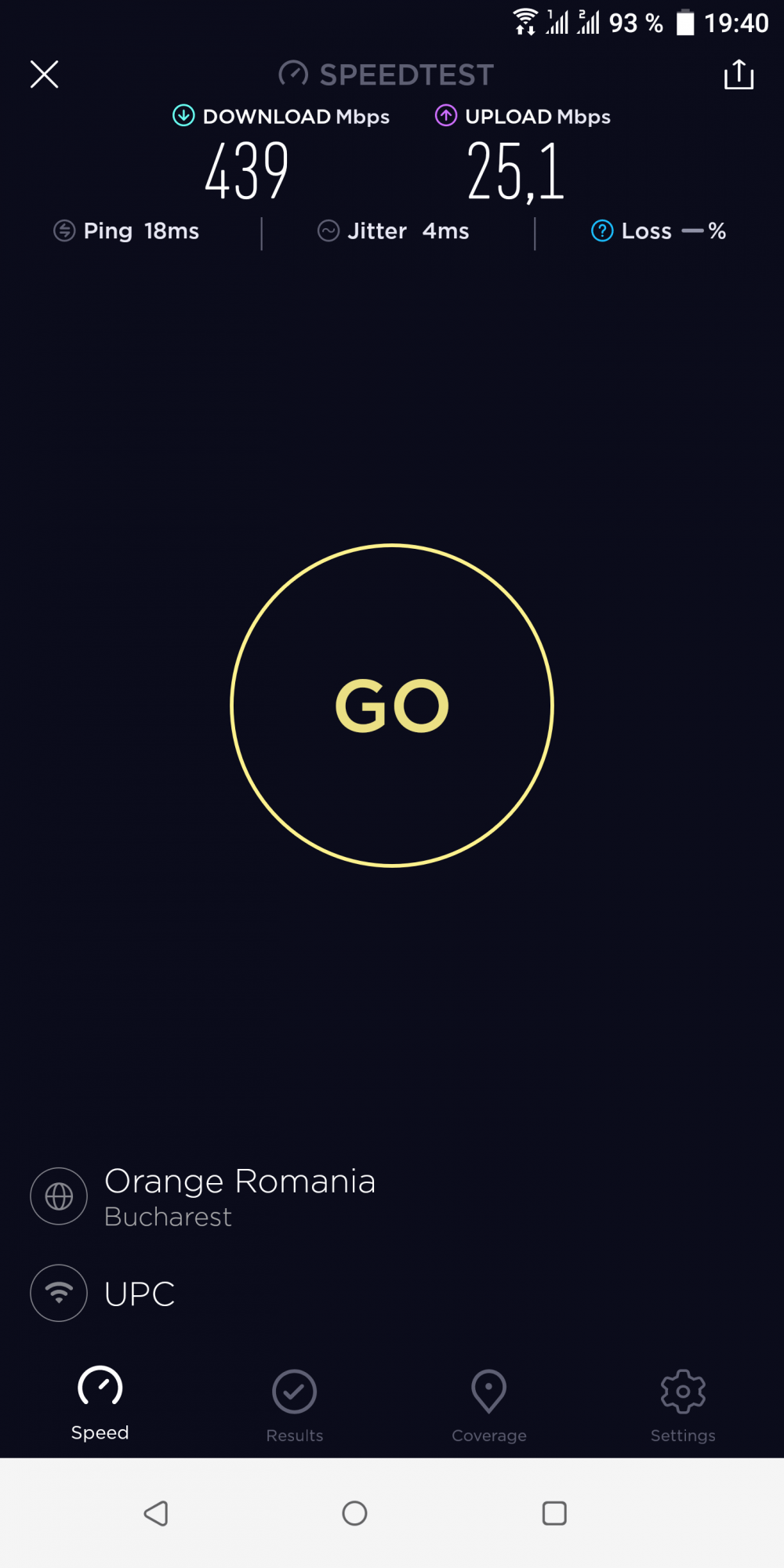
Task: Open the Coverage tab
Action: pos(489,1406)
